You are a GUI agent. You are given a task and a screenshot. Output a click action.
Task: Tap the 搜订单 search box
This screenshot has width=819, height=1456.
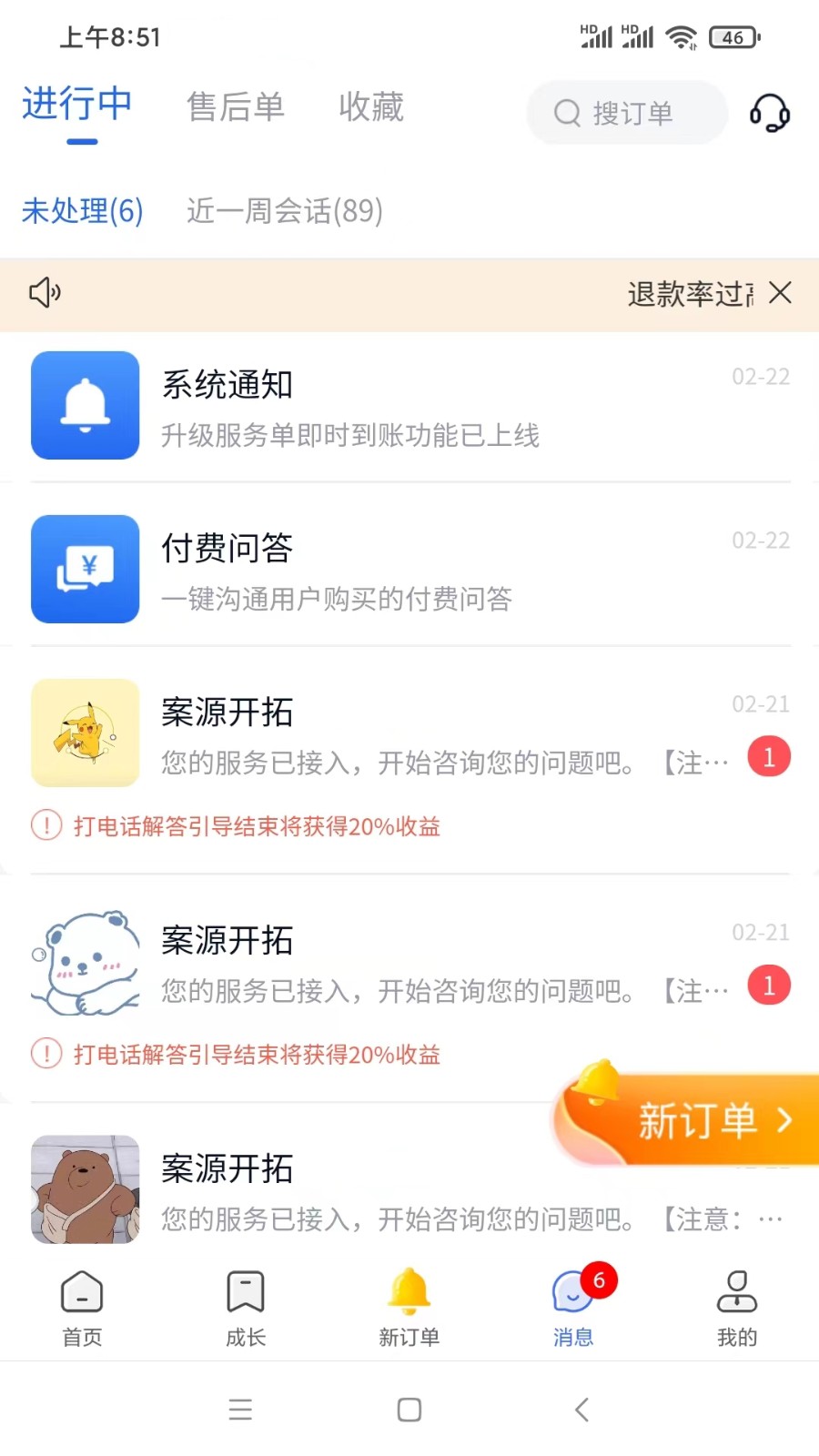(x=628, y=113)
